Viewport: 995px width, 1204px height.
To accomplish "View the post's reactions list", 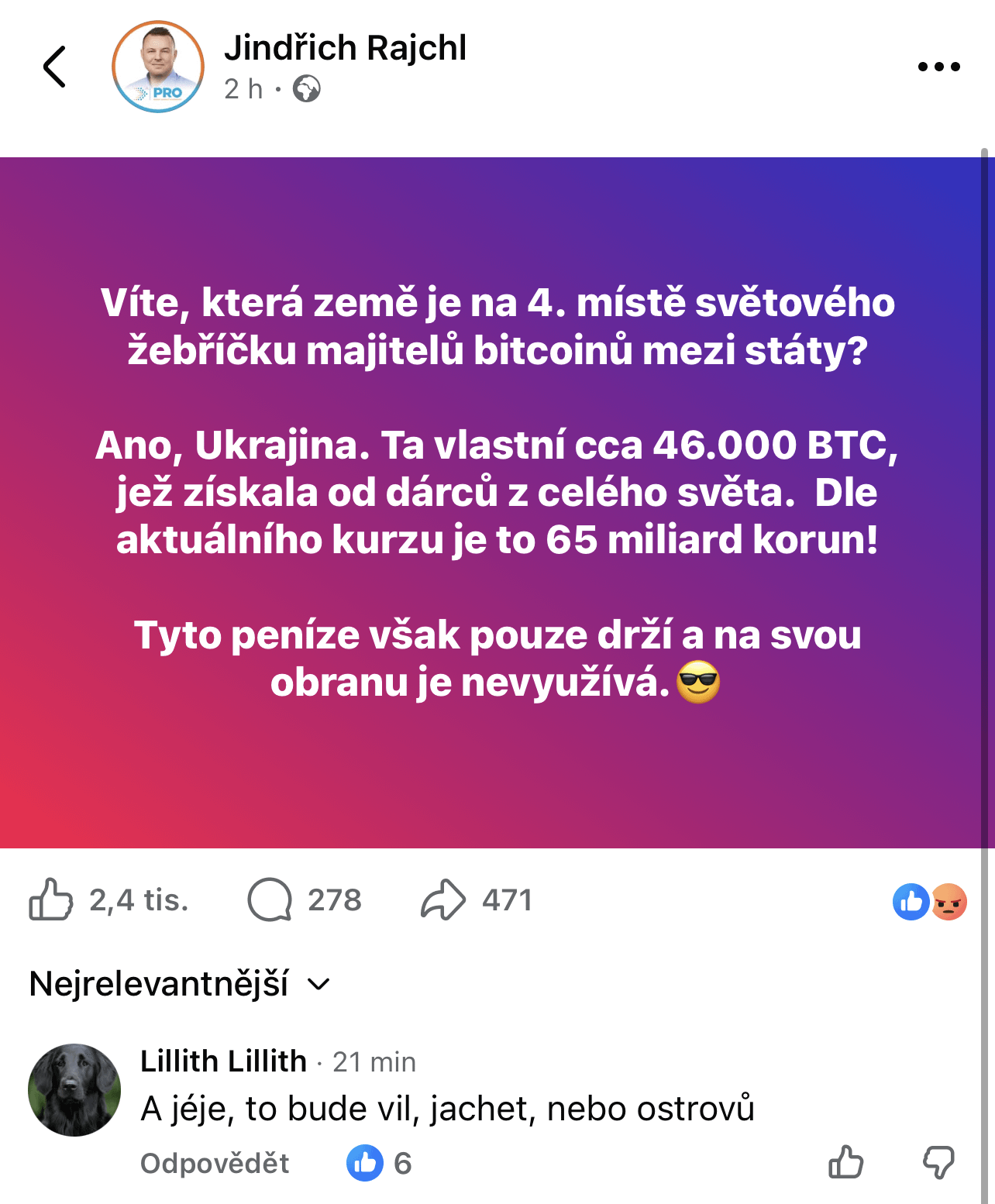I will coord(929,902).
